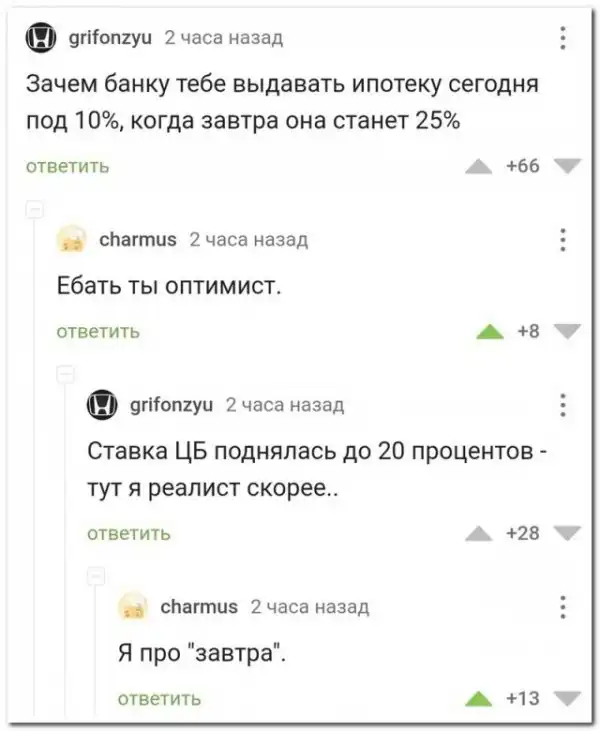
Task: Reply to charmus's "Я про завтра" comment
Action: [x=159, y=698]
